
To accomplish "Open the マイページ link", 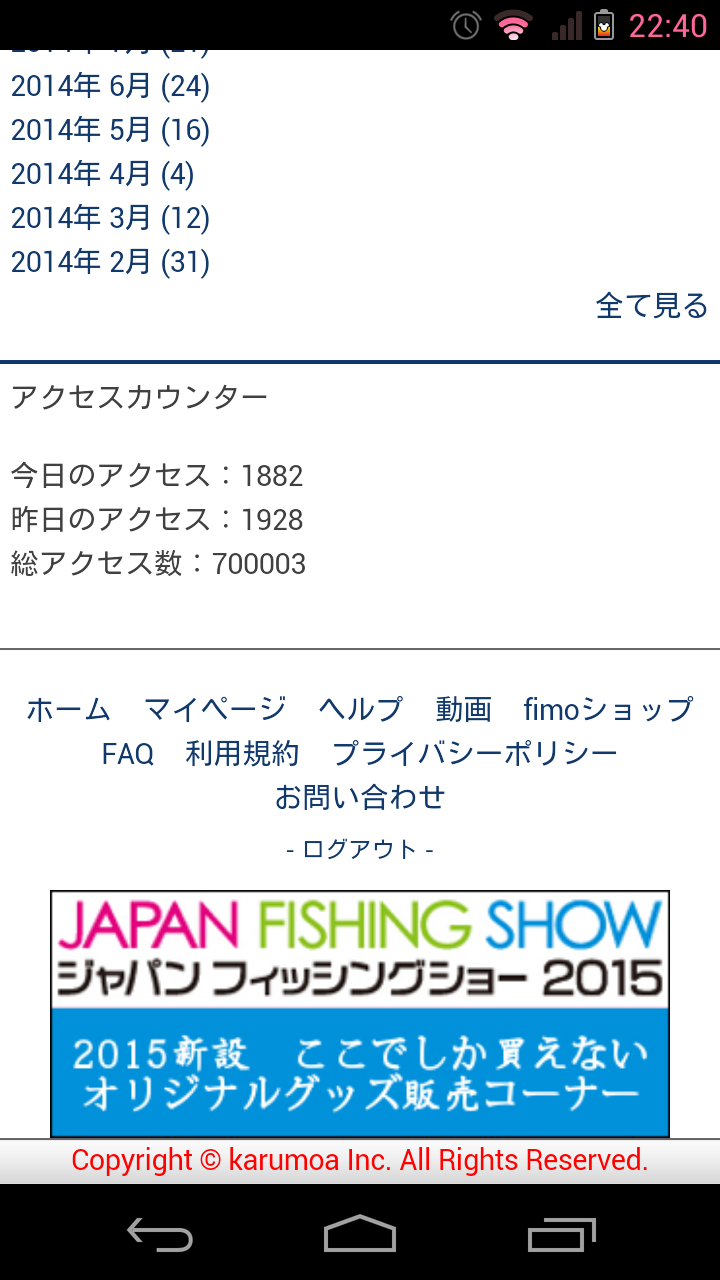I will tap(214, 709).
